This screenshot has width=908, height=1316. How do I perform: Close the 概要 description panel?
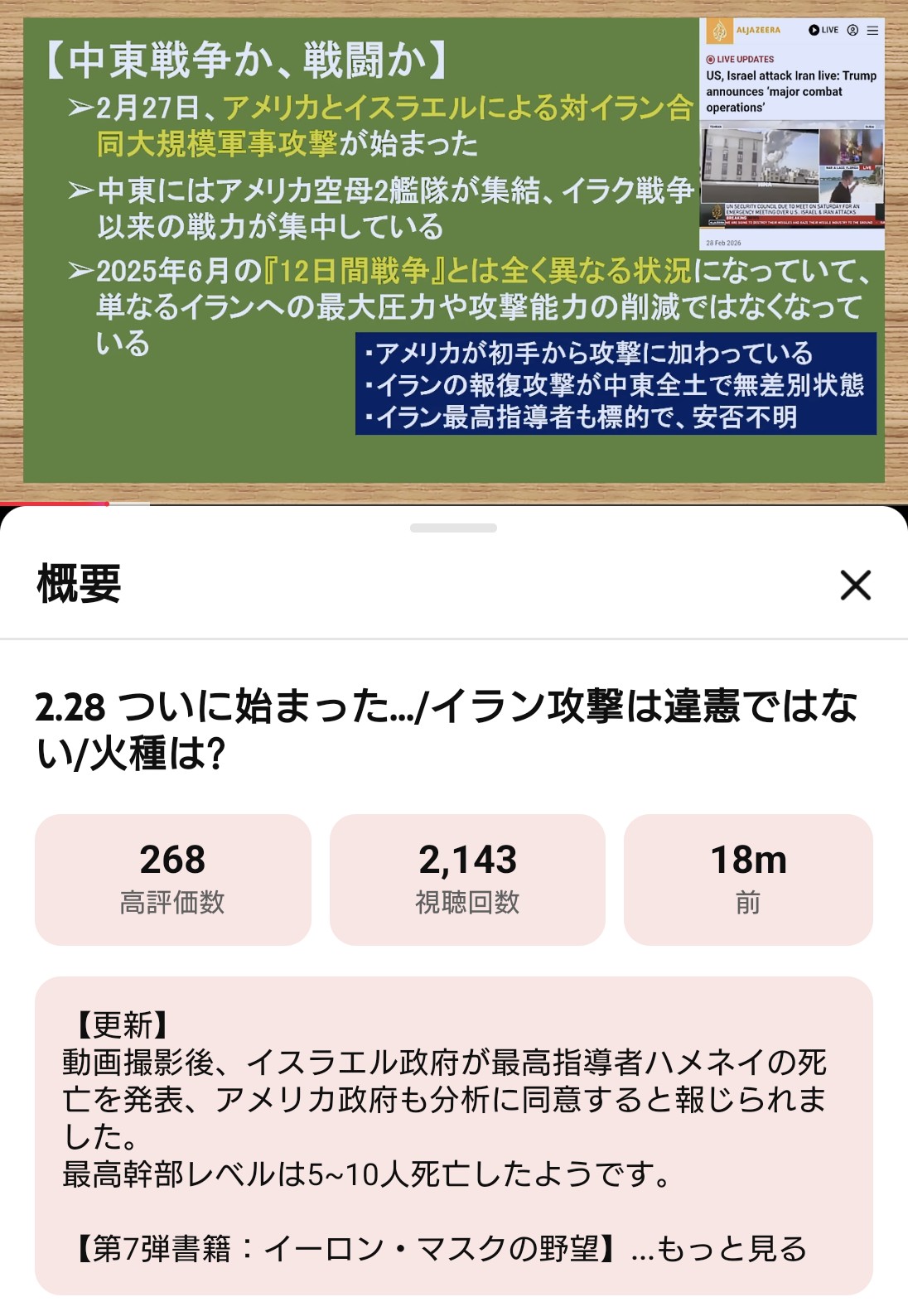click(855, 585)
